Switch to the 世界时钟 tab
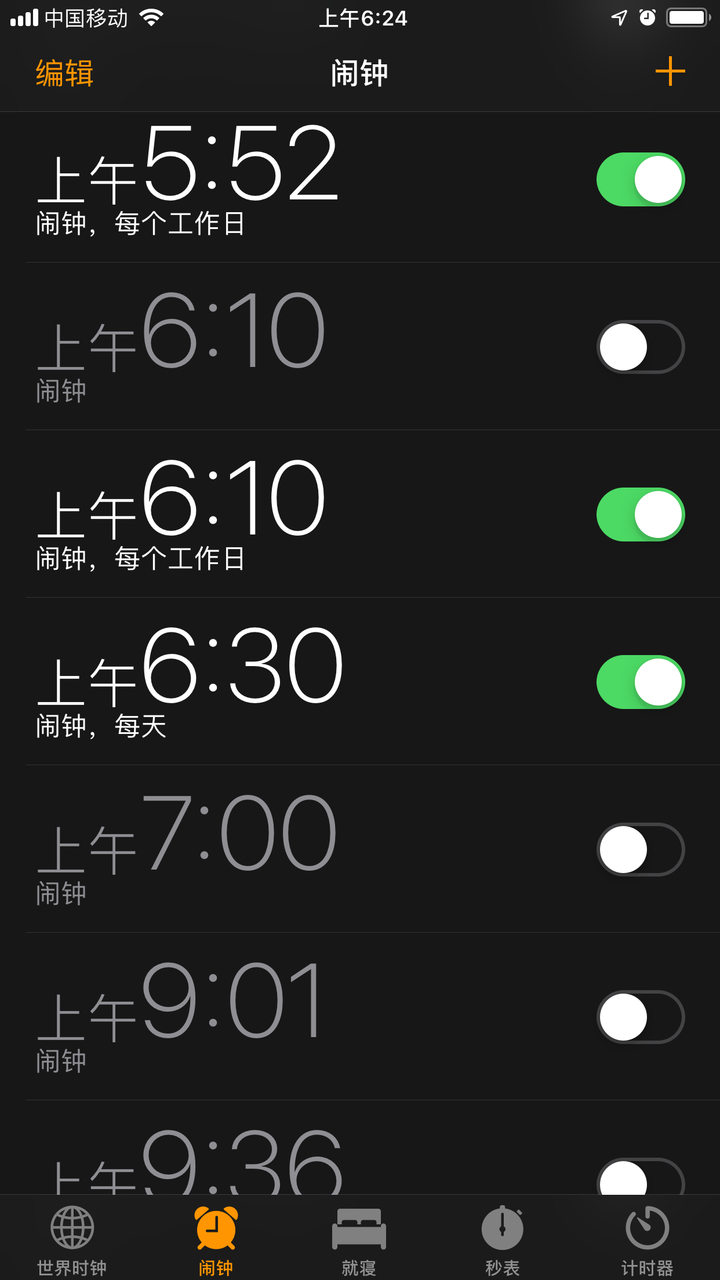 tap(72, 1240)
